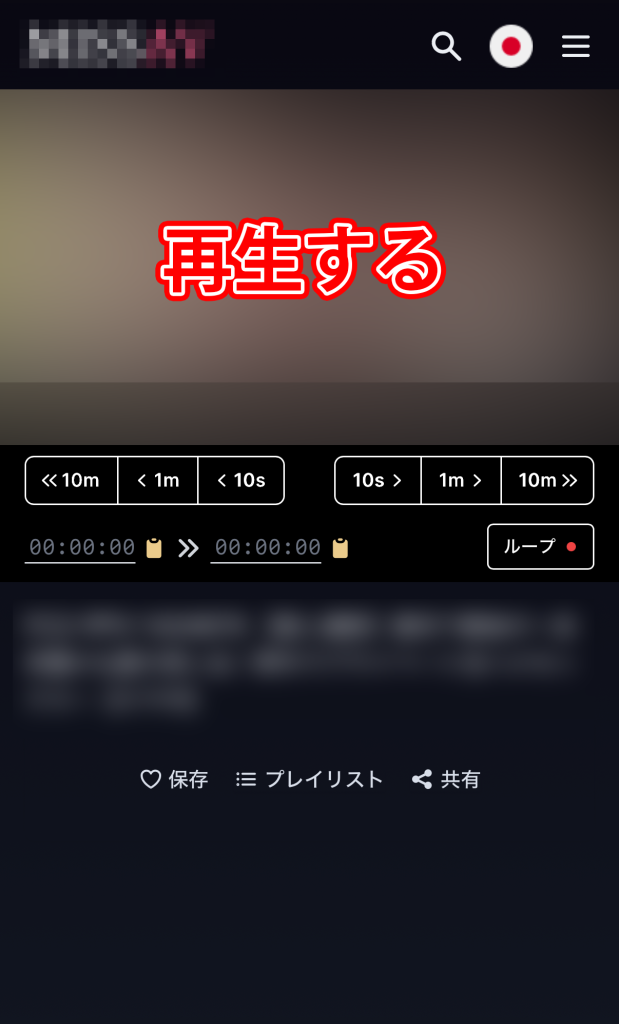
Task: Rewind 10 seconds
Action: tap(241, 480)
